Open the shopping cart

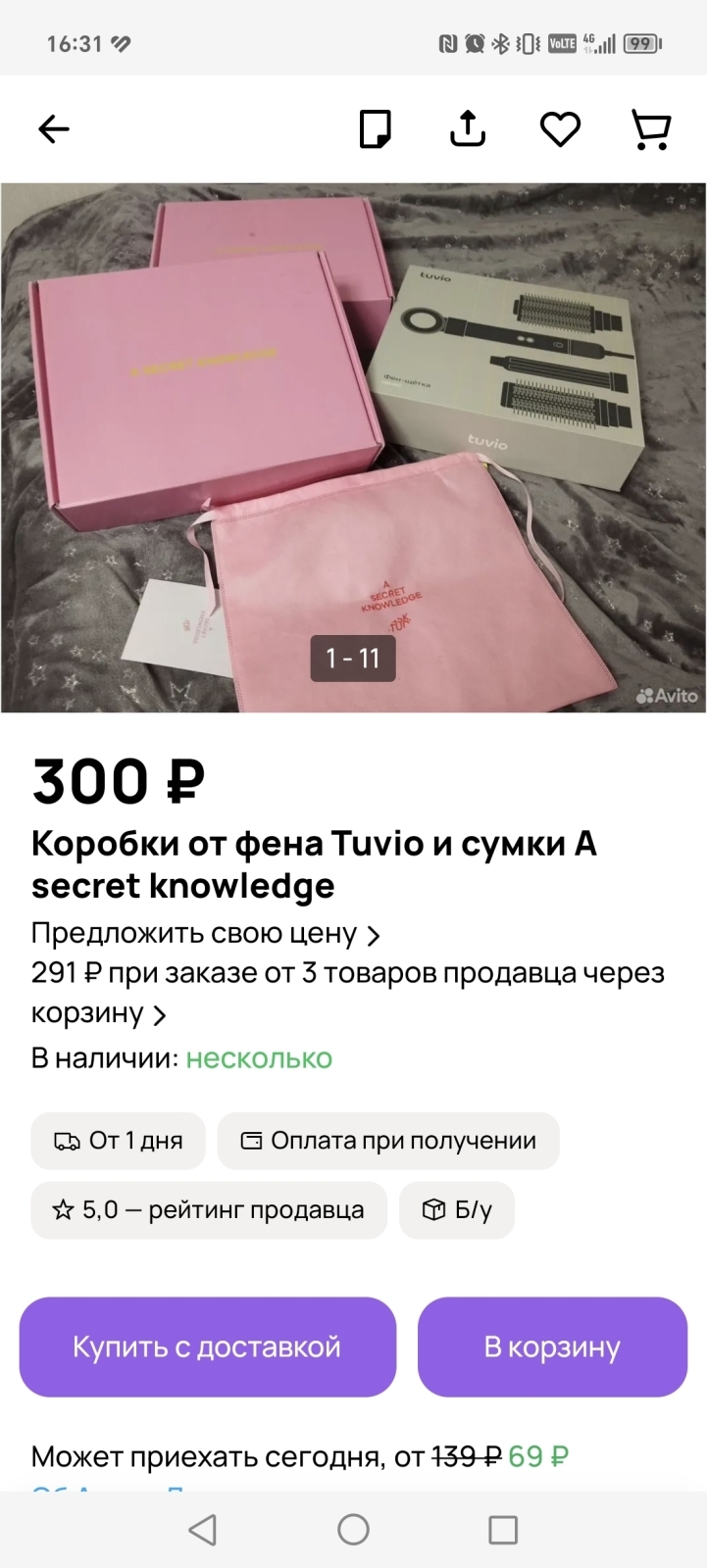pyautogui.click(x=651, y=129)
